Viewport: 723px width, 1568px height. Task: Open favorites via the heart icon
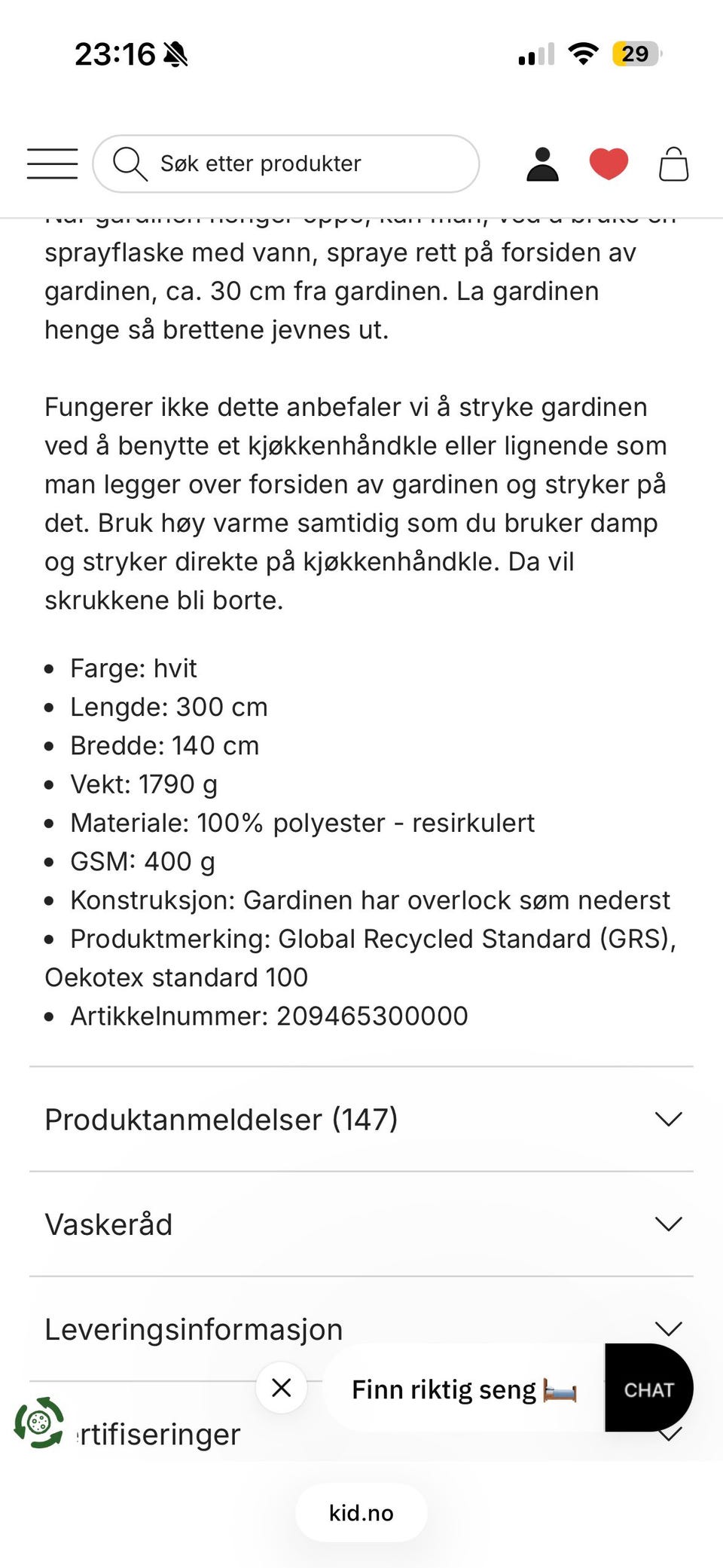coord(608,163)
